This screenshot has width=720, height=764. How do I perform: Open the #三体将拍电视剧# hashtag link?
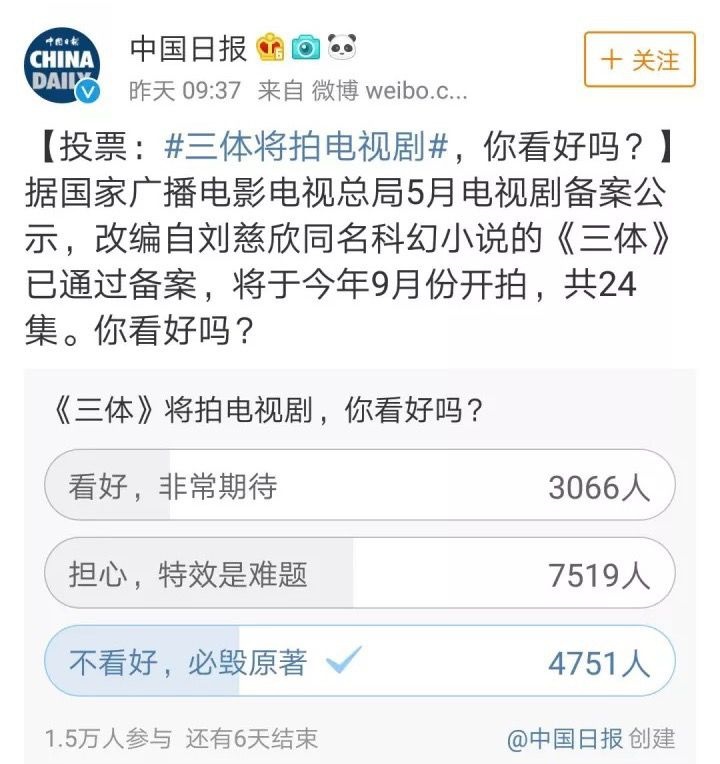pyautogui.click(x=304, y=147)
